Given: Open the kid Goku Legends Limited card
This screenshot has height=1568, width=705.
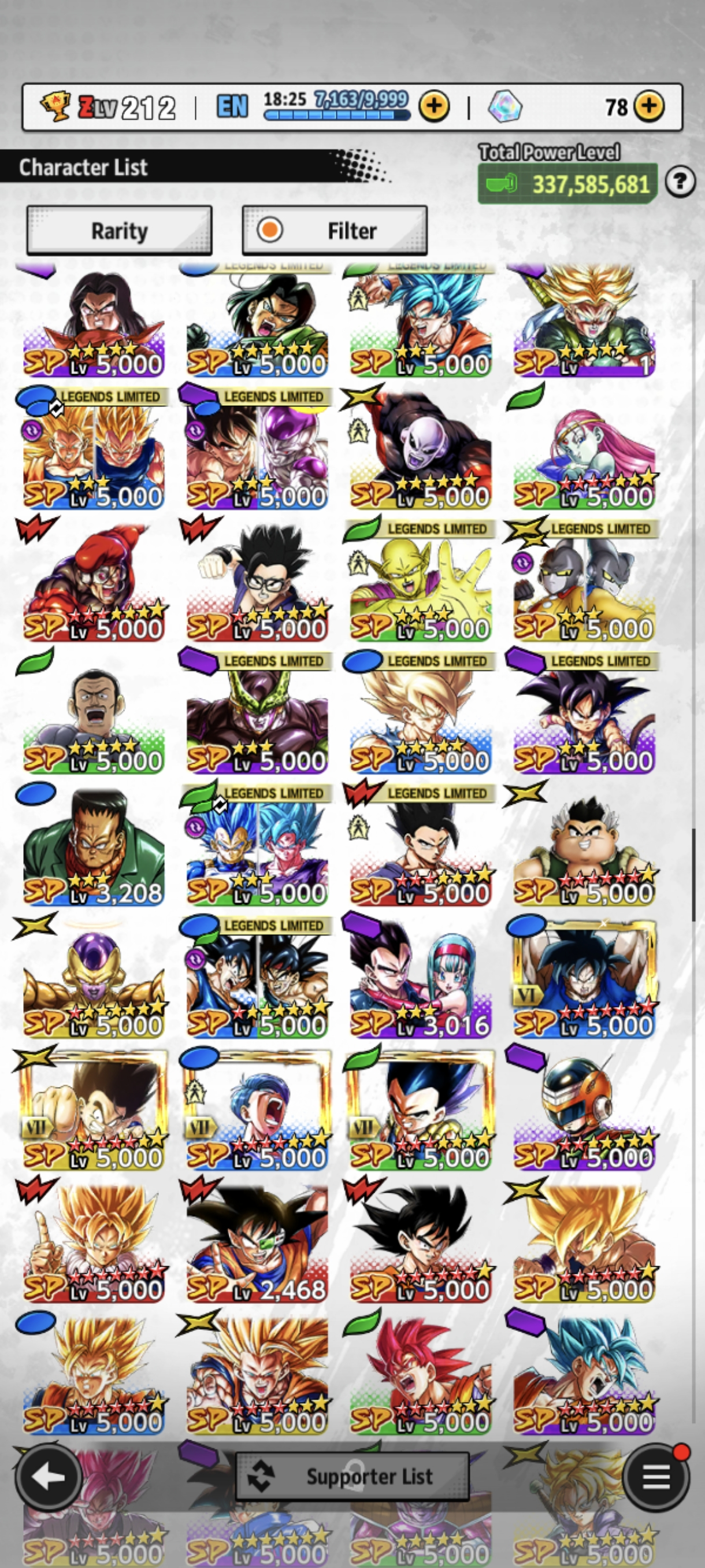Looking at the screenshot, I should pyautogui.click(x=584, y=714).
